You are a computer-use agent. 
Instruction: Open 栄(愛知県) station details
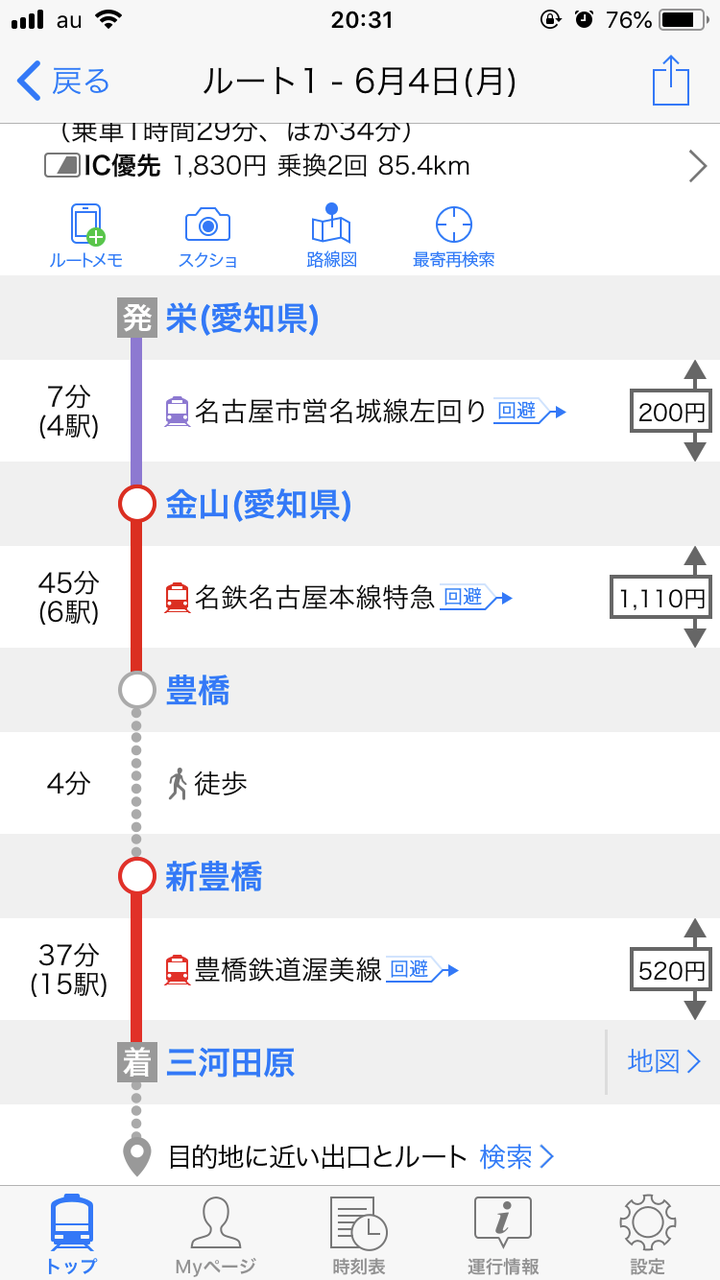pos(242,318)
